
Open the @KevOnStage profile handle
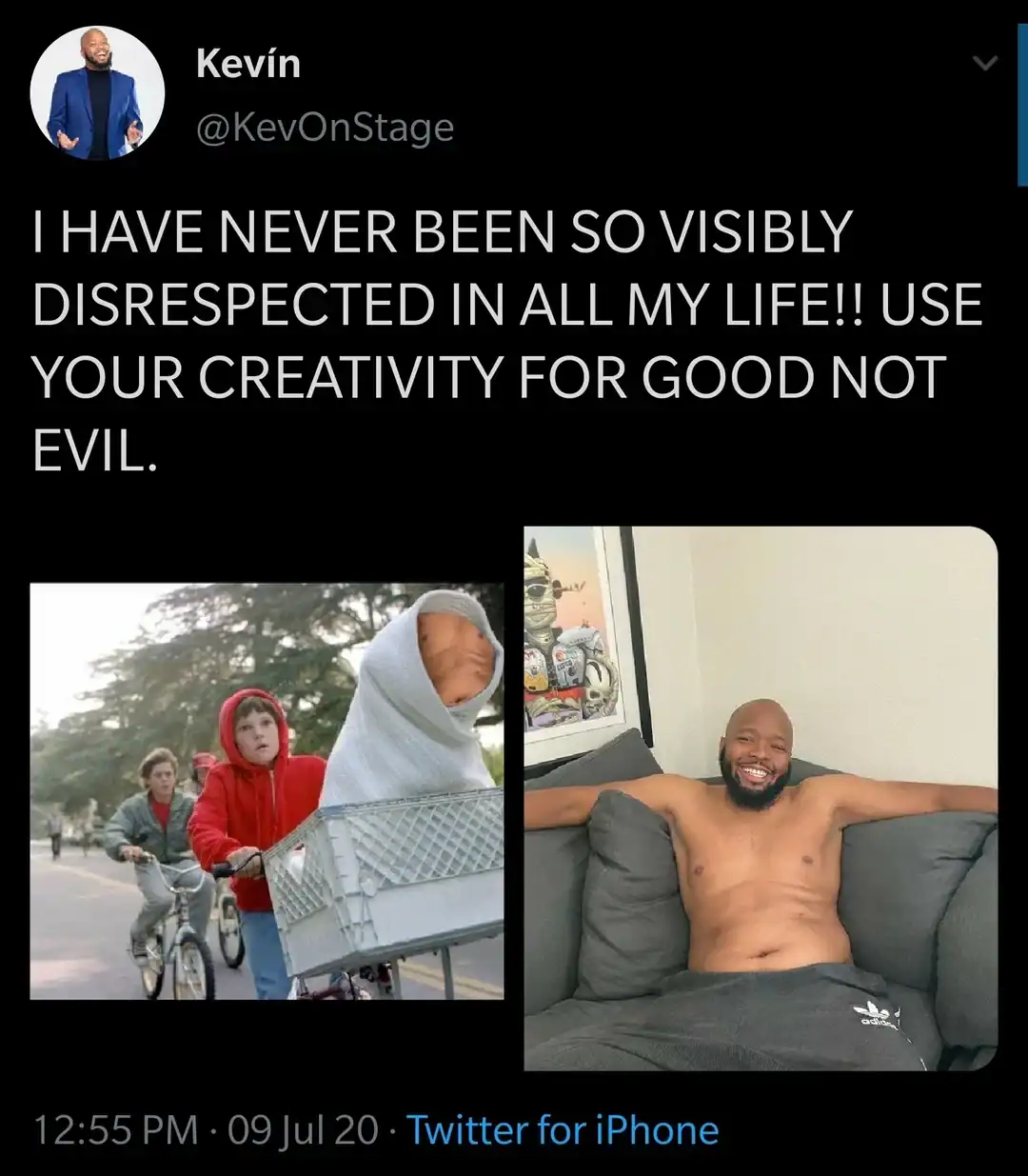(x=325, y=128)
